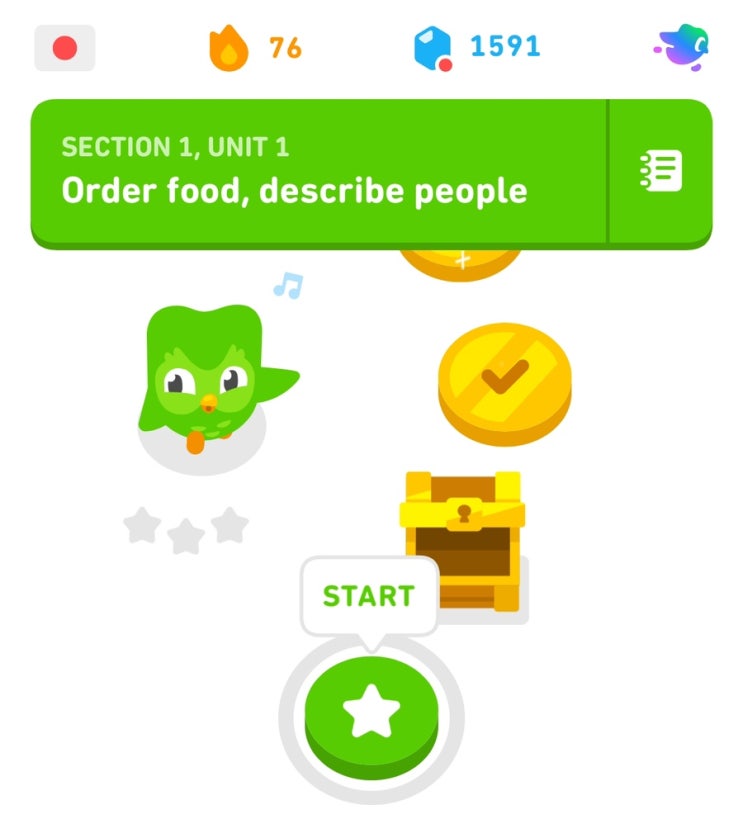Open the gems shop showing 1591
The width and height of the screenshot is (743, 824).
click(x=477, y=47)
